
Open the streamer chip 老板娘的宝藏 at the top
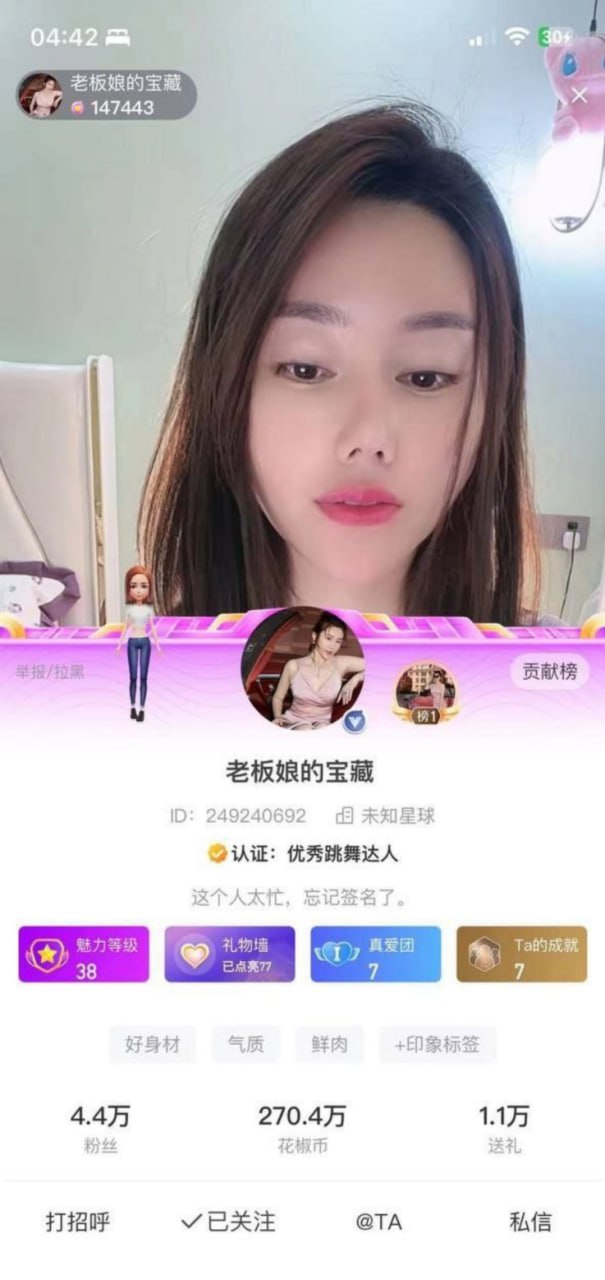pyautogui.click(x=106, y=95)
